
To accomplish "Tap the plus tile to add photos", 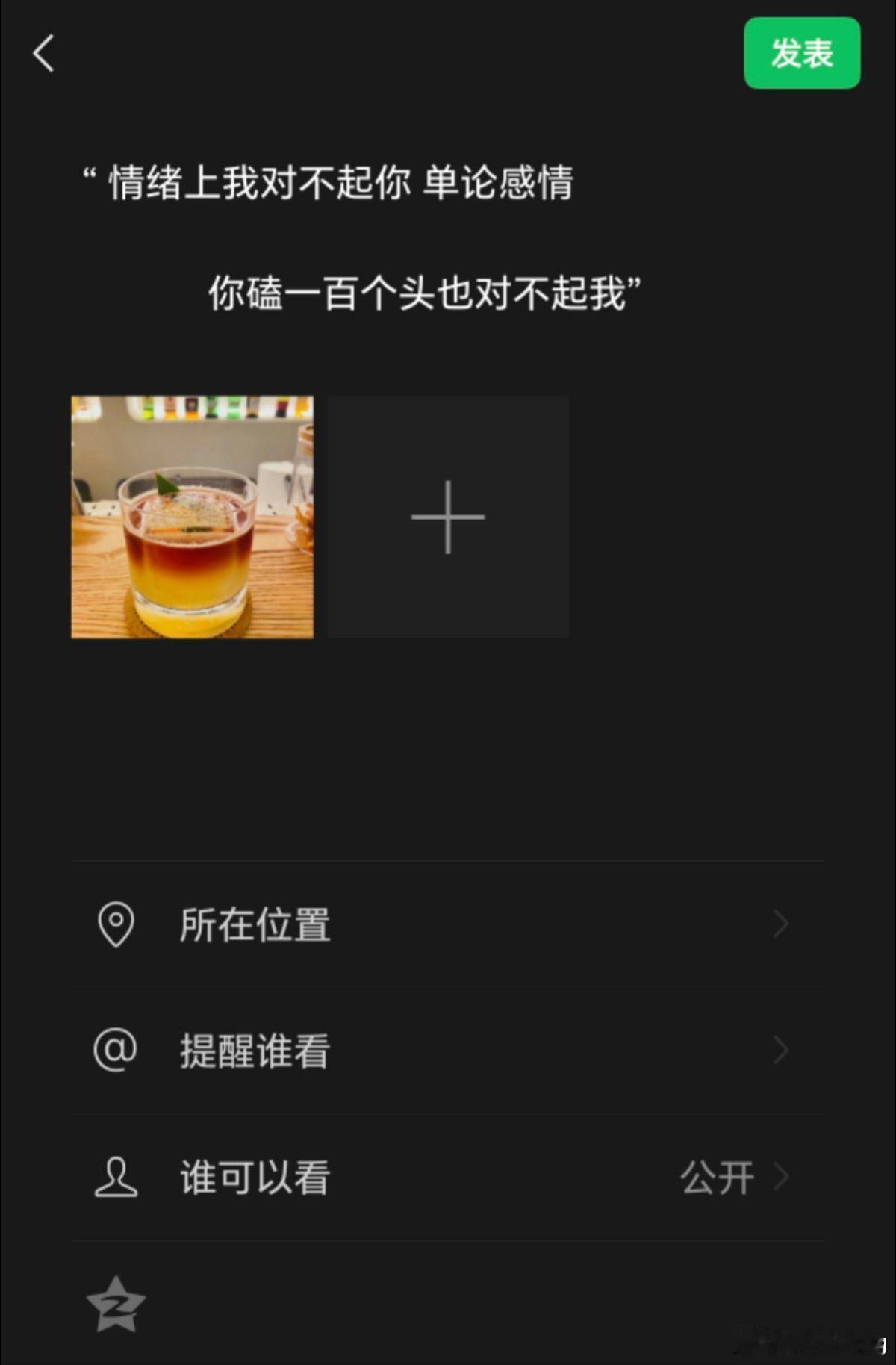I will point(448,515).
